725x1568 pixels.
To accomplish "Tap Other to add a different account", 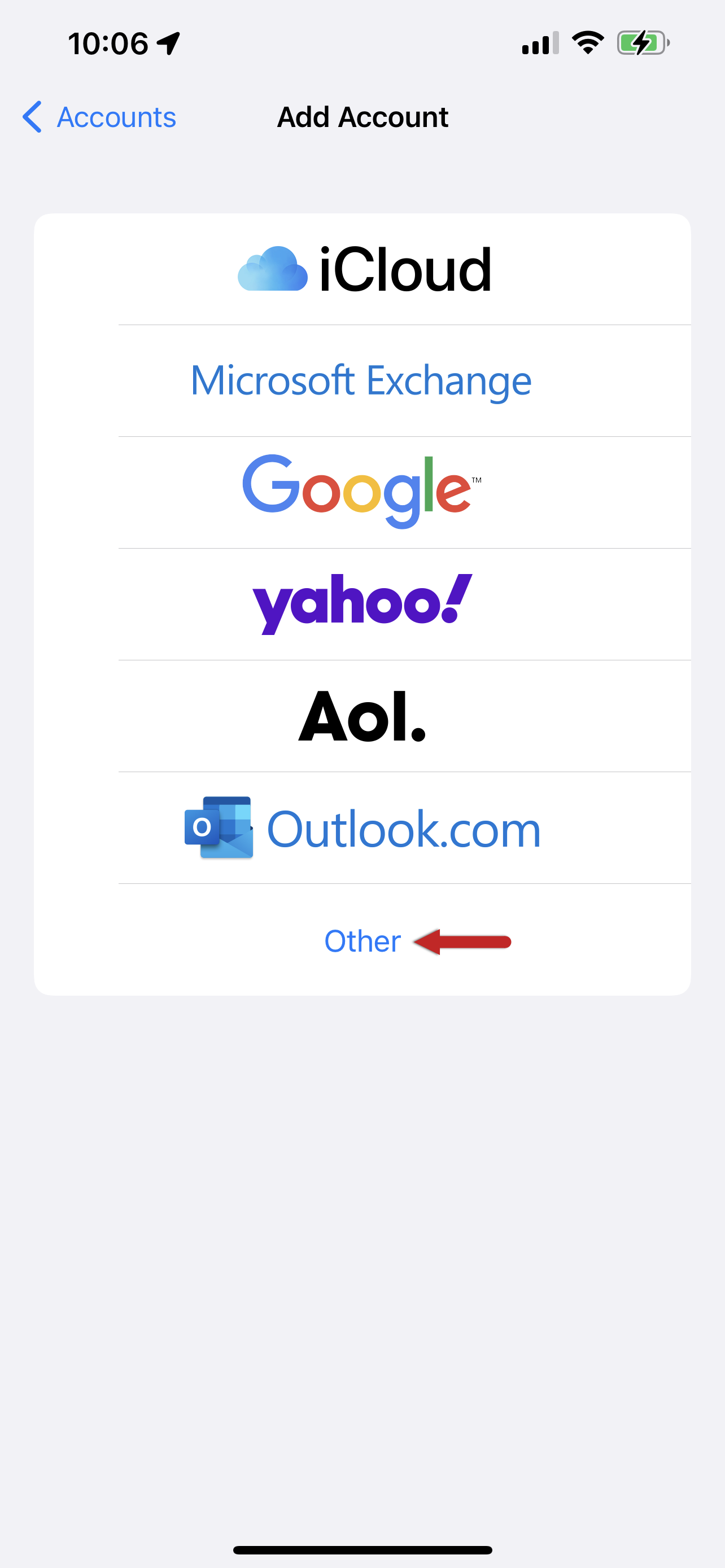I will point(362,940).
